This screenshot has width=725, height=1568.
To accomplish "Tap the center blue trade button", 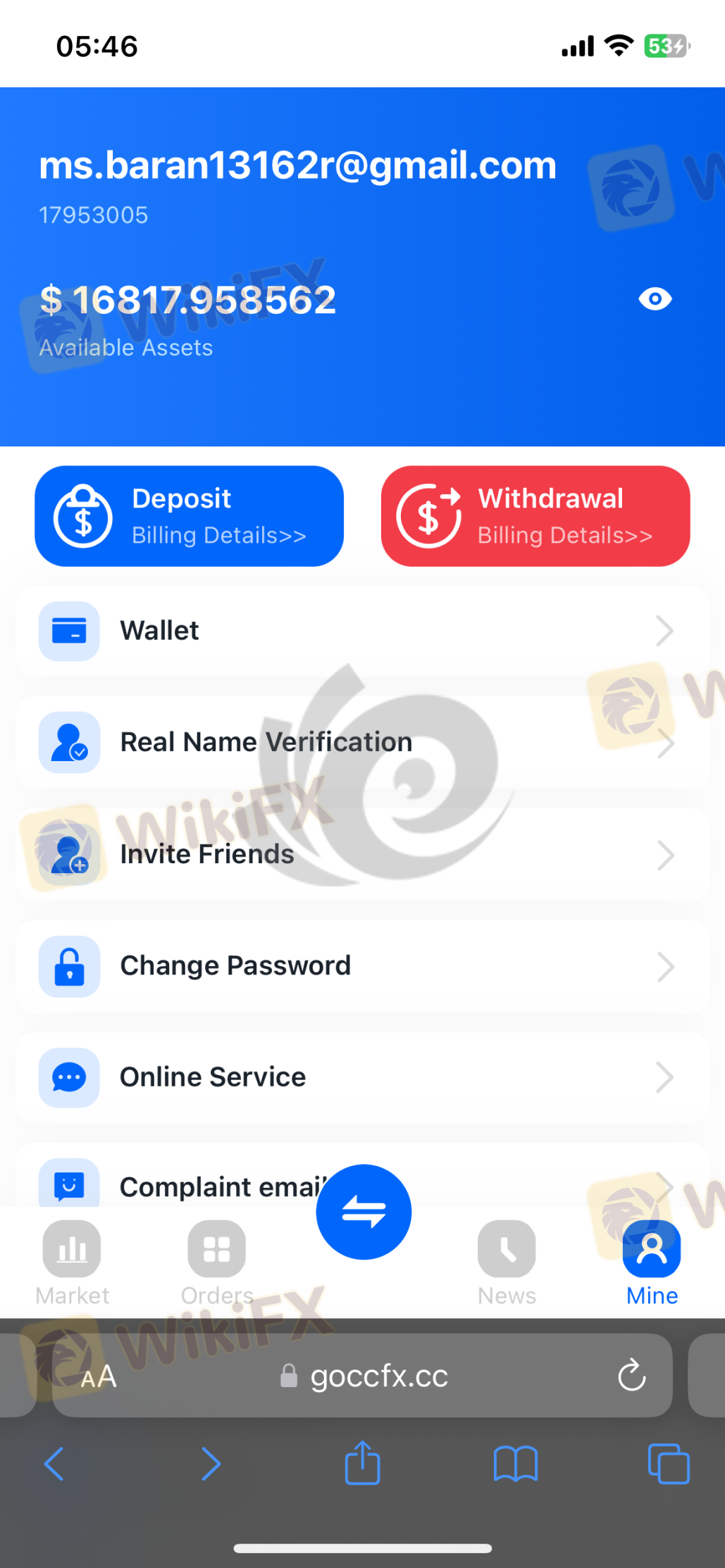I will click(x=364, y=1212).
